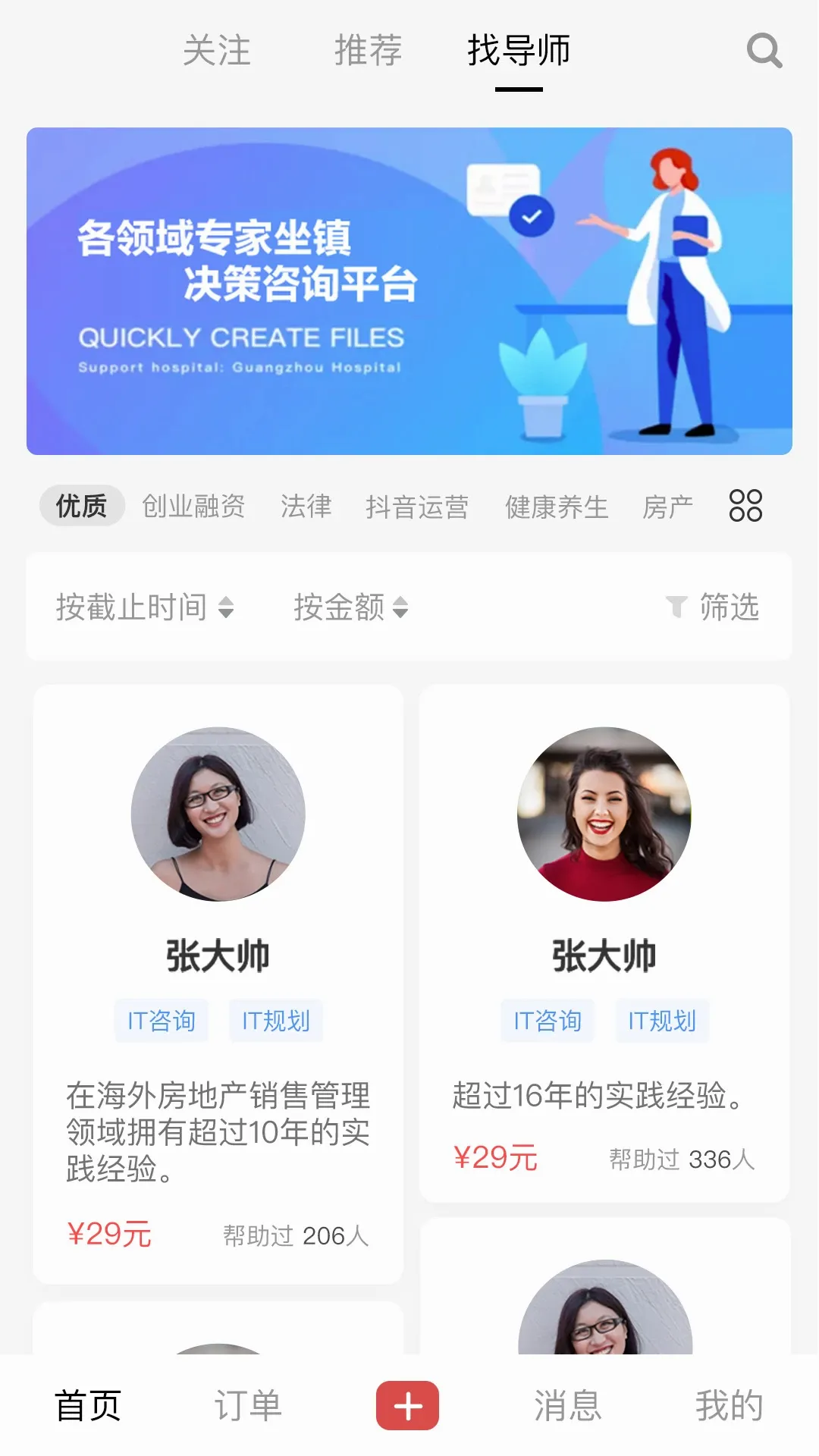Open the all-categories grid icon
This screenshot has width=819, height=1456.
click(x=745, y=506)
